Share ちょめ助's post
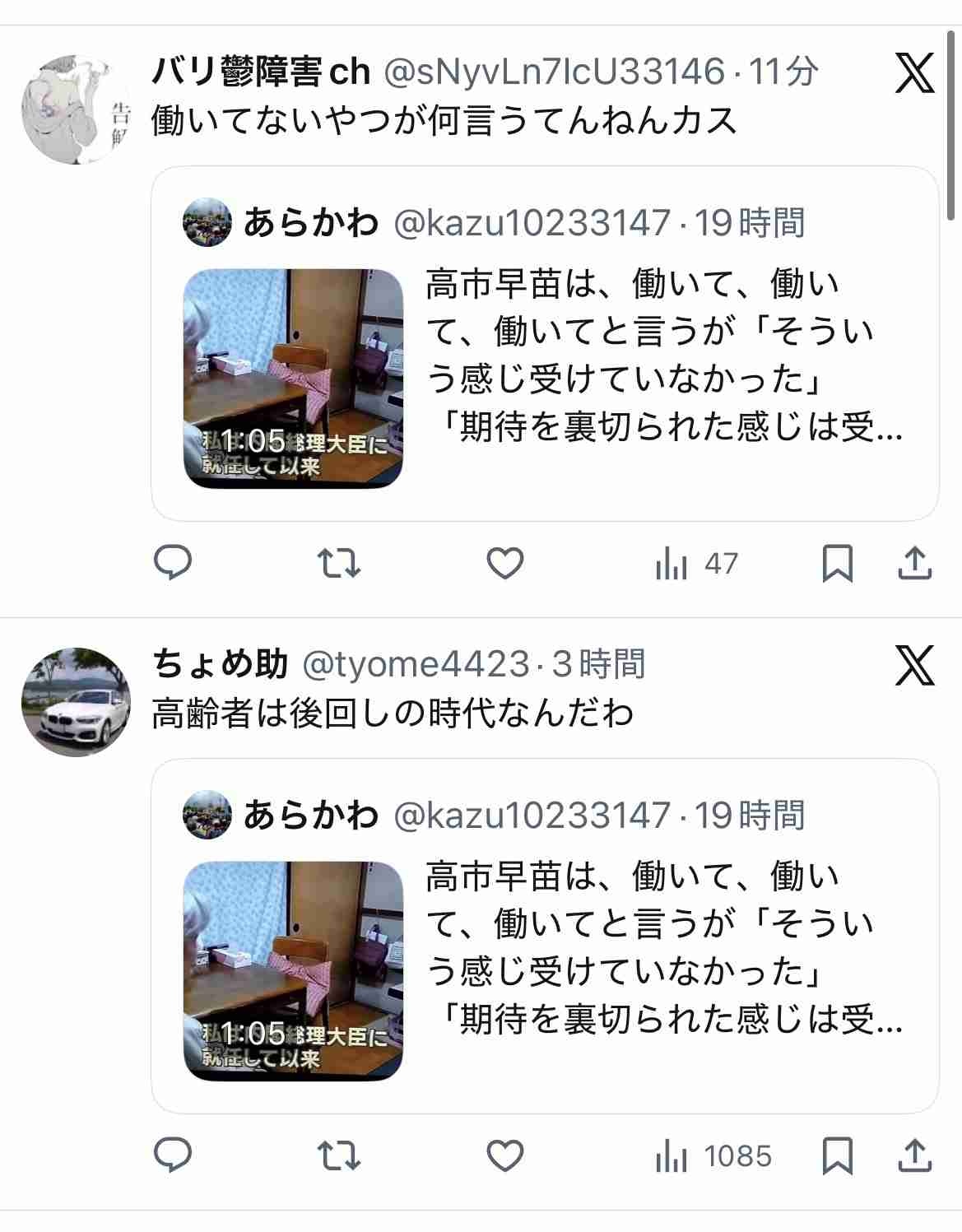This screenshot has width=962, height=1232. coord(914,1155)
